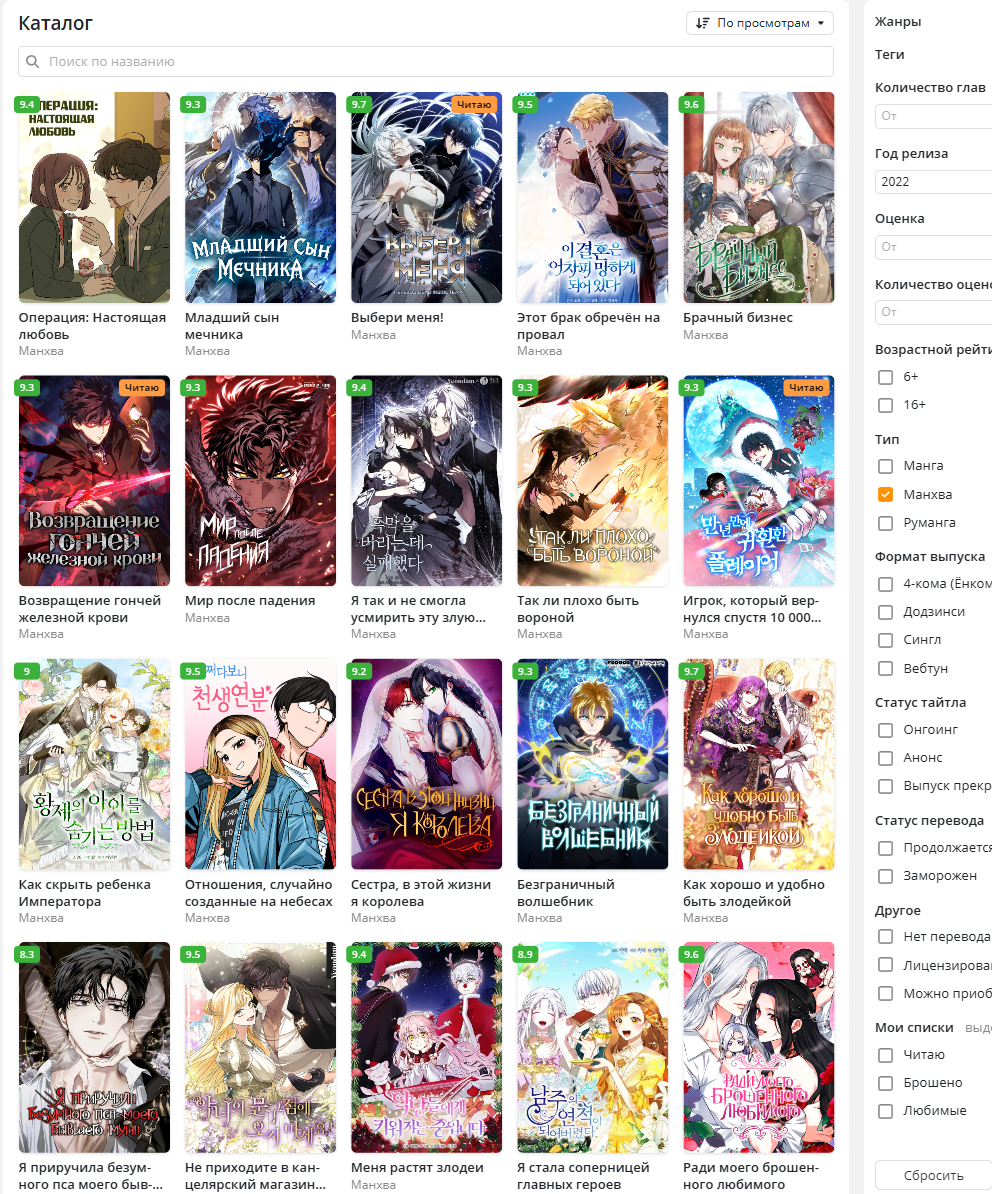
Task: Open the «По просмотрам» sort dropdown
Action: click(760, 23)
